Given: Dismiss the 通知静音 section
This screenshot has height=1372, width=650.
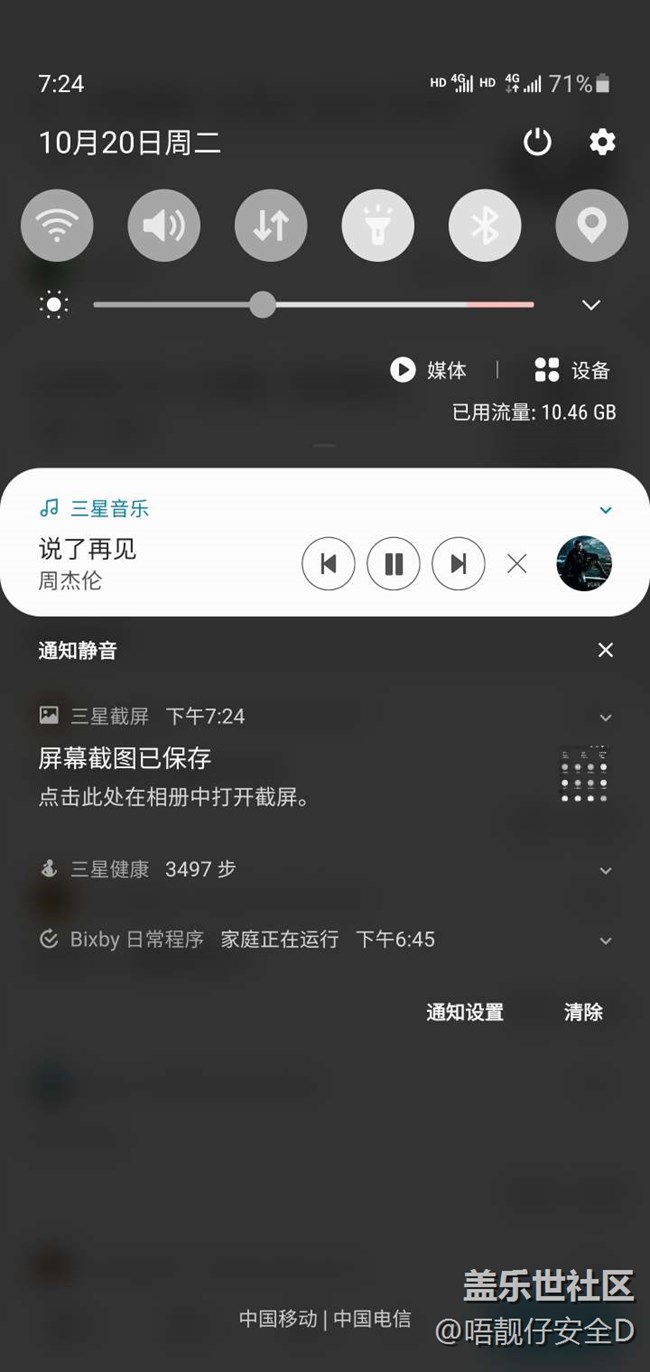Looking at the screenshot, I should pos(605,650).
